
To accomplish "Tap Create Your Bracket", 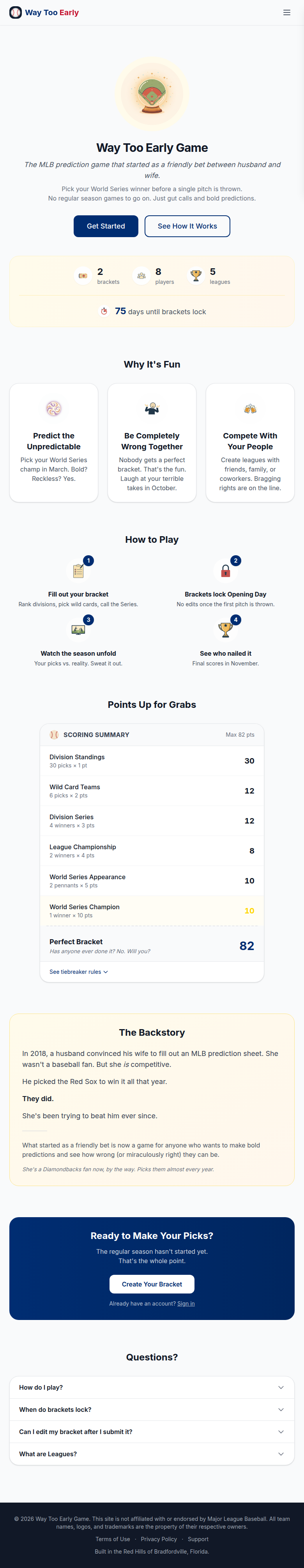I will (x=152, y=1284).
